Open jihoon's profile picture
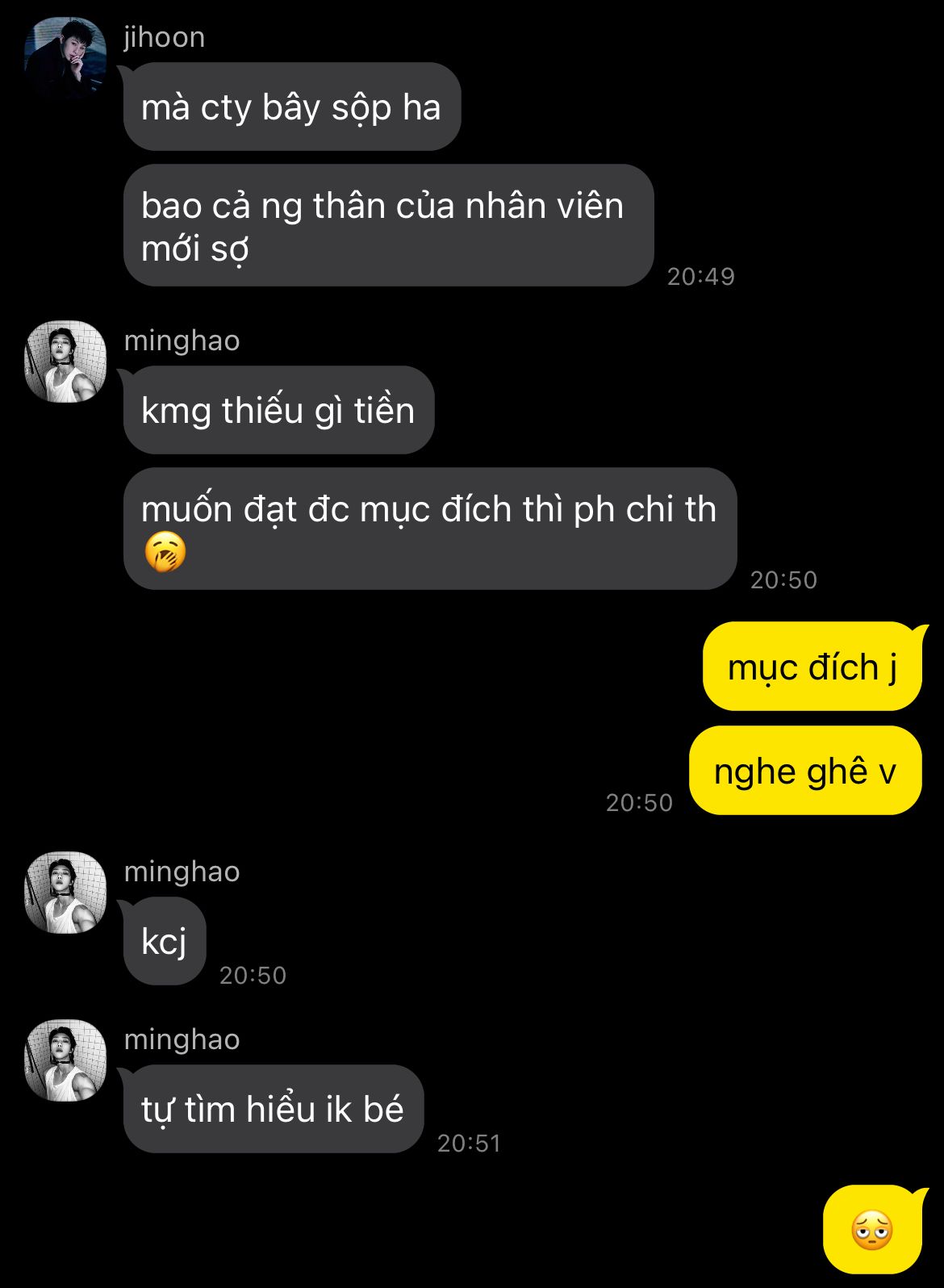944x1288 pixels. coord(65,57)
